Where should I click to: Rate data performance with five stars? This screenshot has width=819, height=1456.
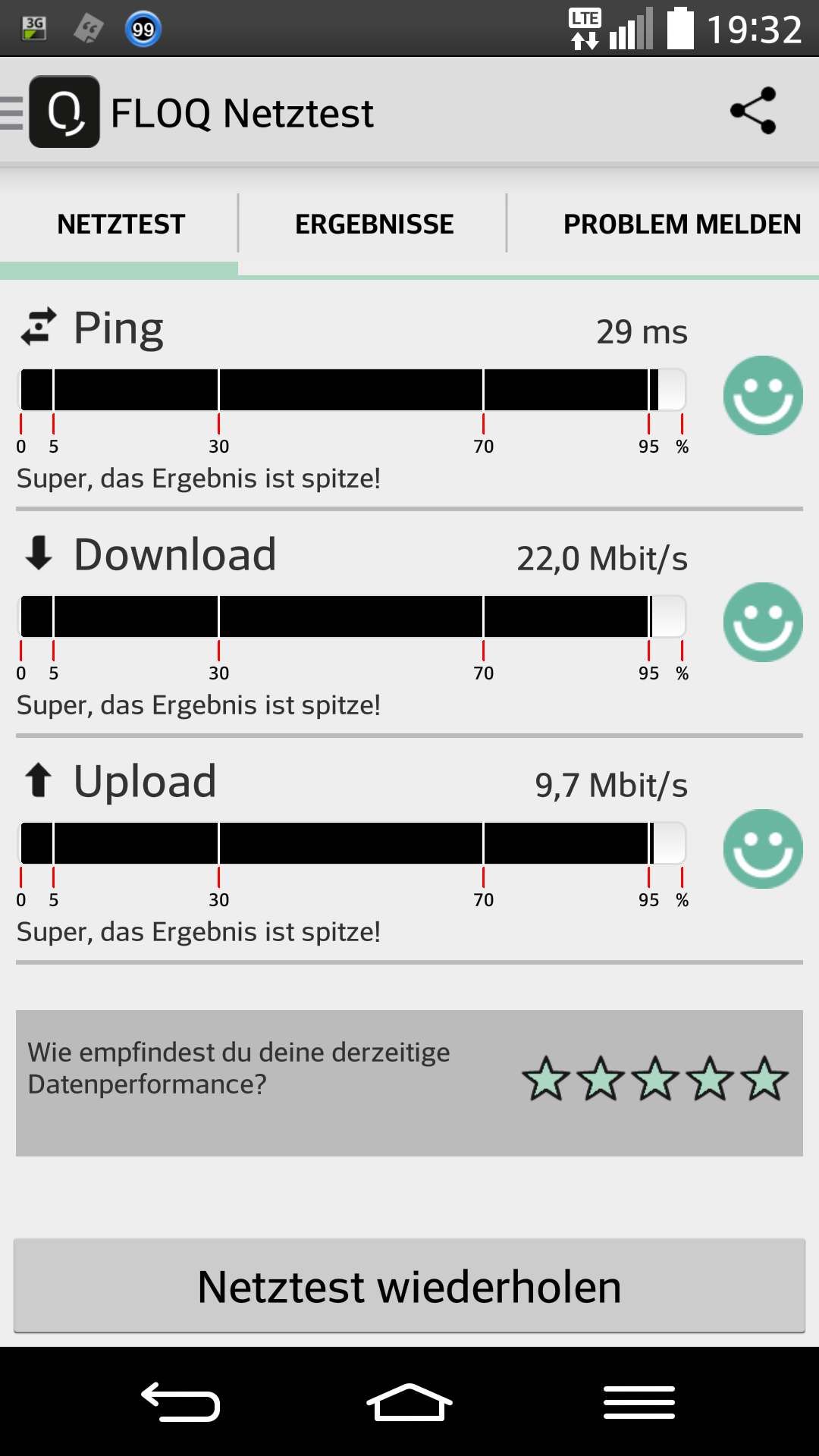[764, 1079]
